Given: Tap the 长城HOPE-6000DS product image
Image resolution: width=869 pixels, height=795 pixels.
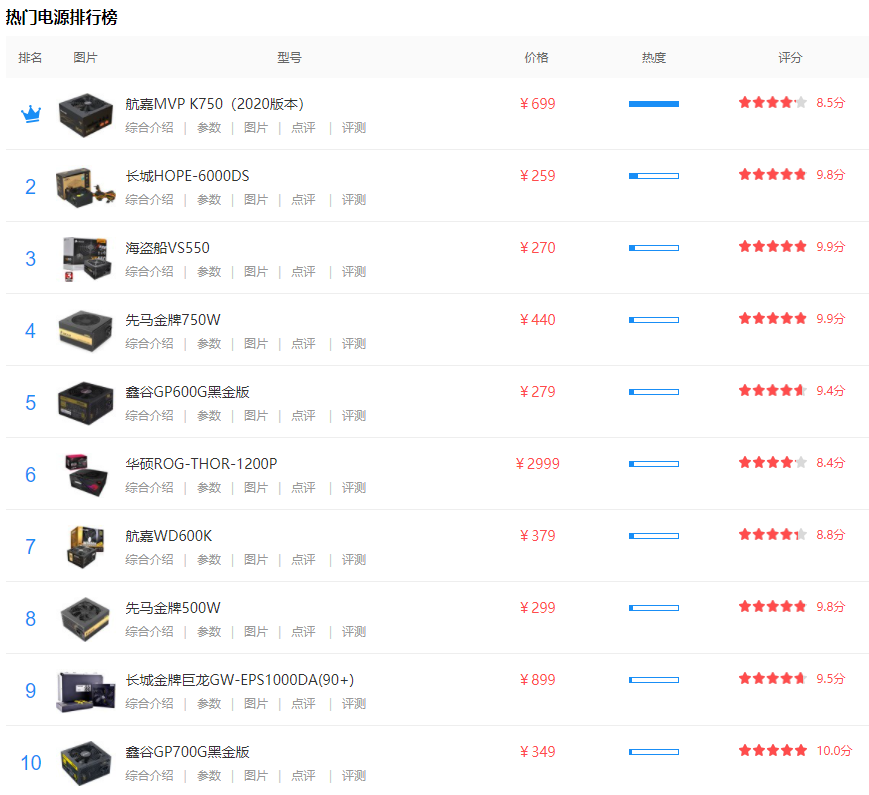Looking at the screenshot, I should click(85, 186).
